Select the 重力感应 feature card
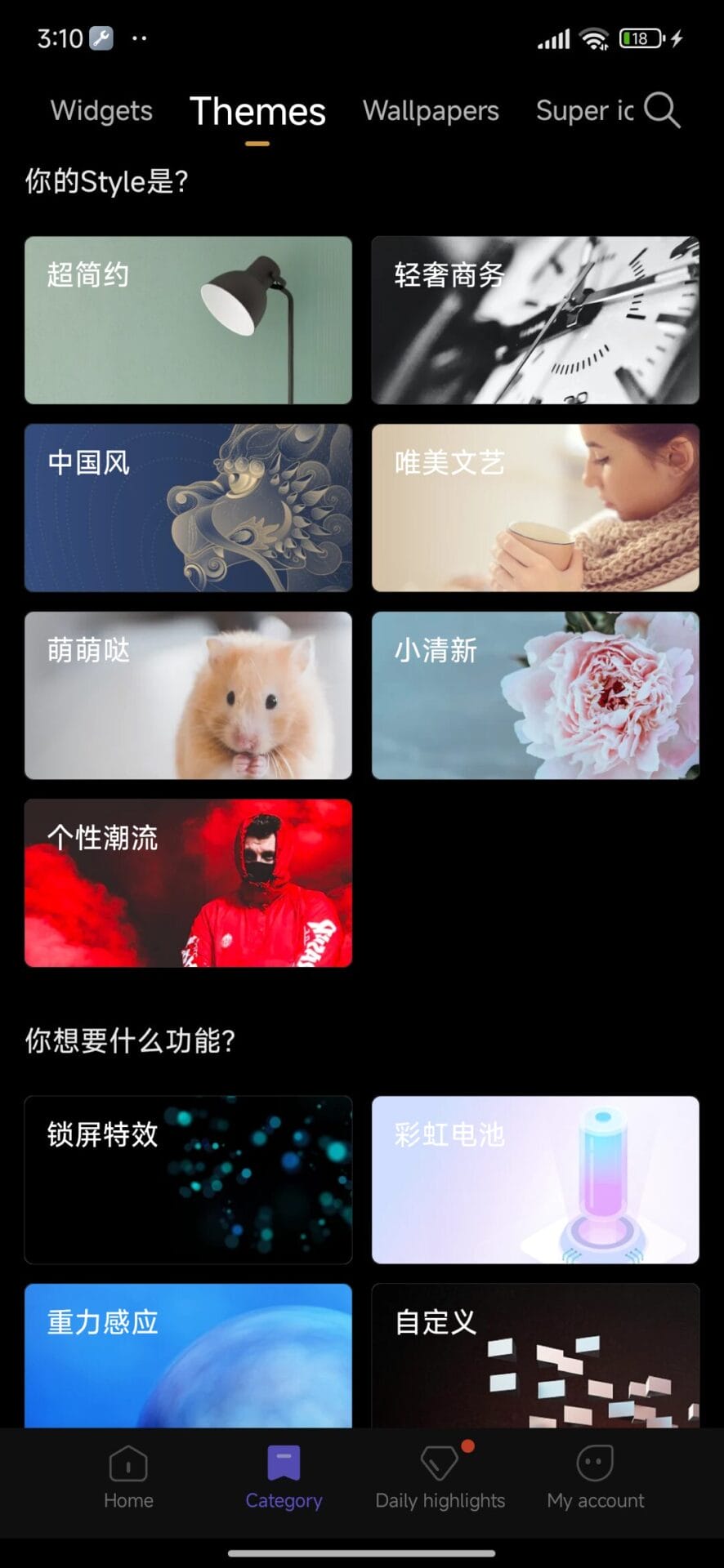 click(x=188, y=1356)
